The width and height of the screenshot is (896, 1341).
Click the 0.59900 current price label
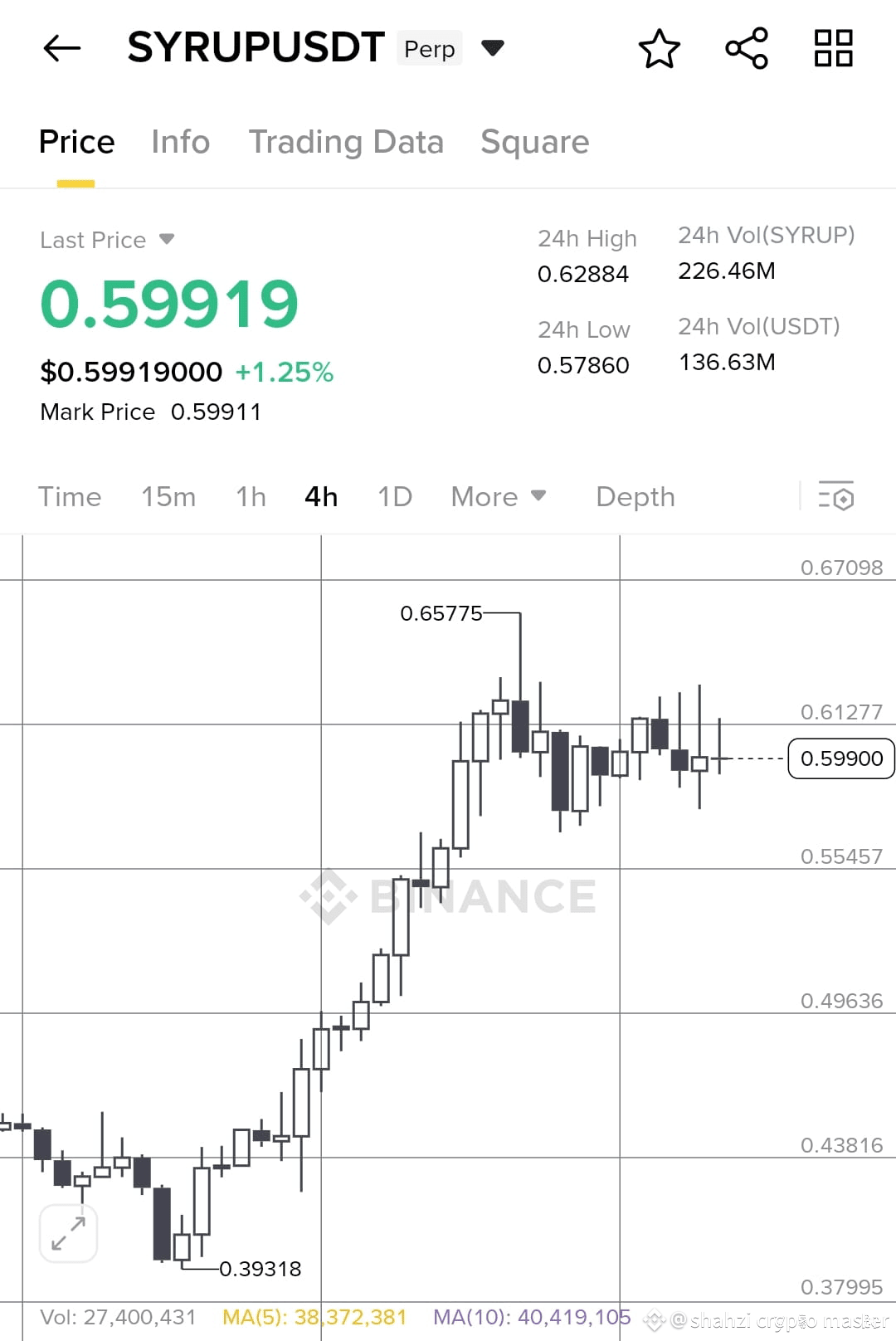[x=841, y=758]
